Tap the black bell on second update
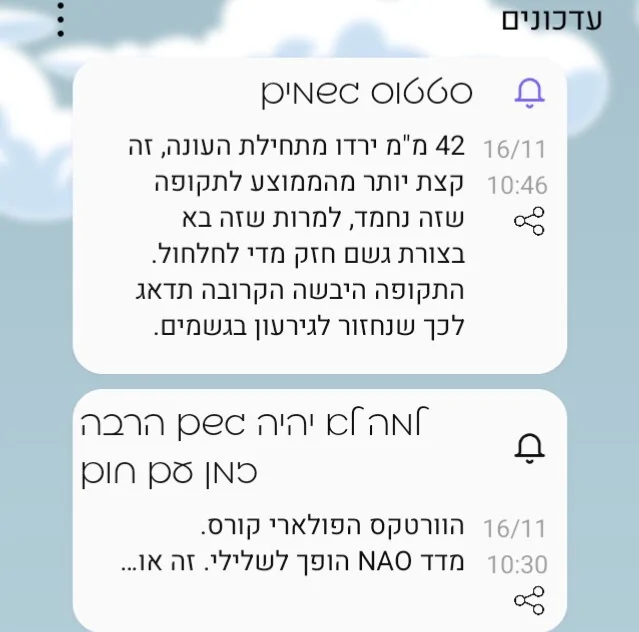Screen dimensions: 639x632 point(529,449)
